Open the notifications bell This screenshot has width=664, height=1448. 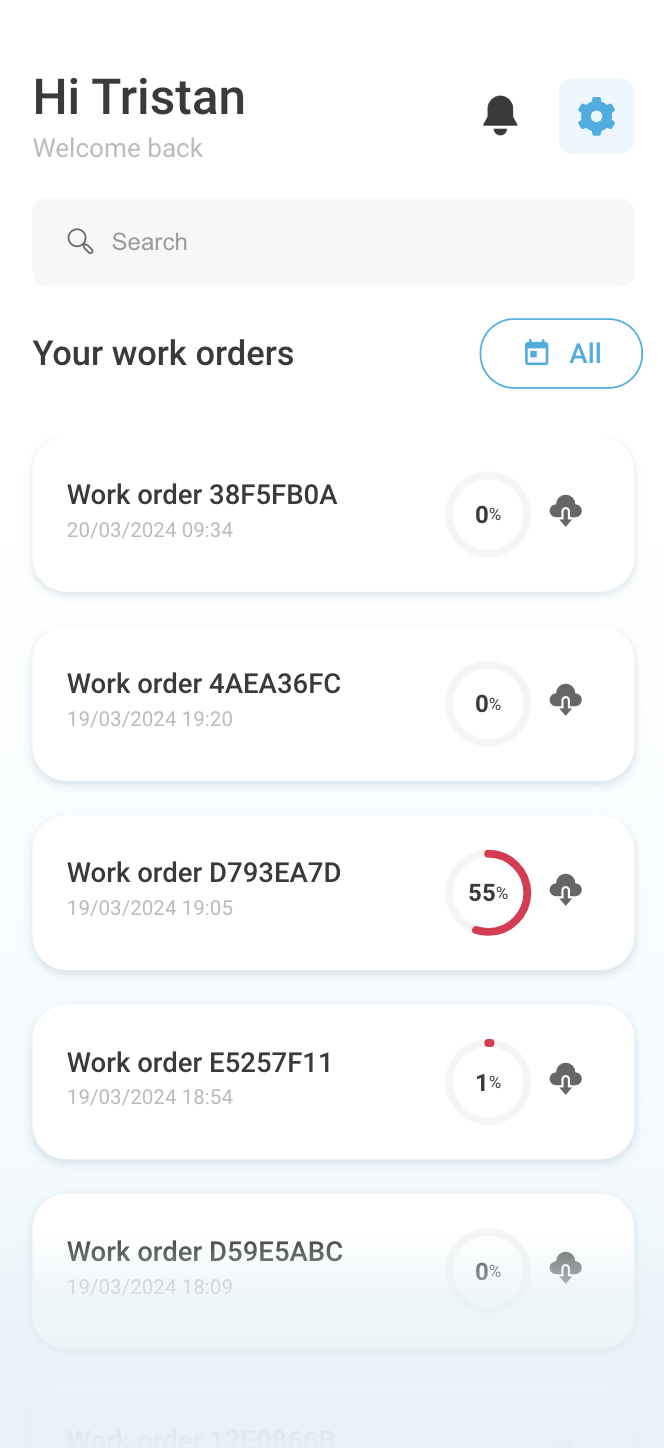coord(500,115)
